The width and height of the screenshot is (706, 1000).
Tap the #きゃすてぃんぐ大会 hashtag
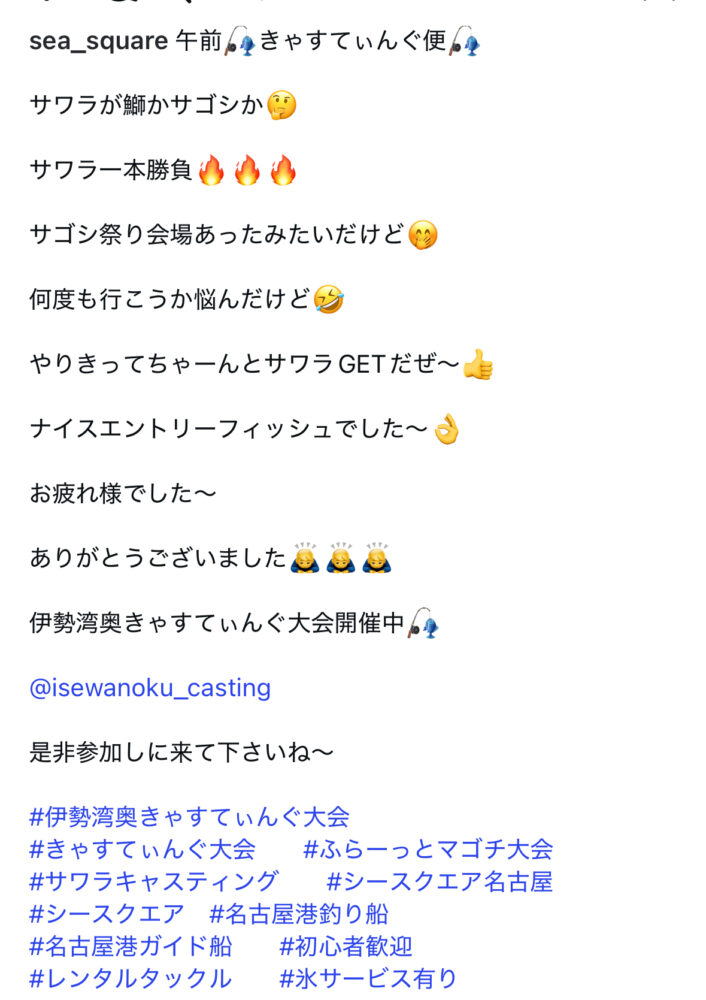point(142,850)
